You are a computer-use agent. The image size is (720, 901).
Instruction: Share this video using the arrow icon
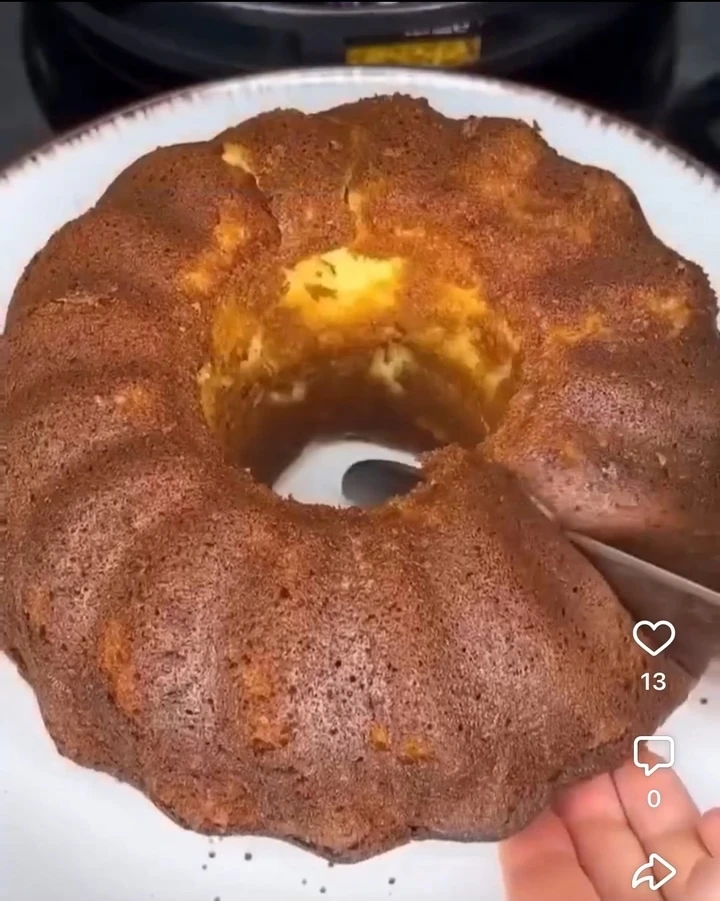653,873
